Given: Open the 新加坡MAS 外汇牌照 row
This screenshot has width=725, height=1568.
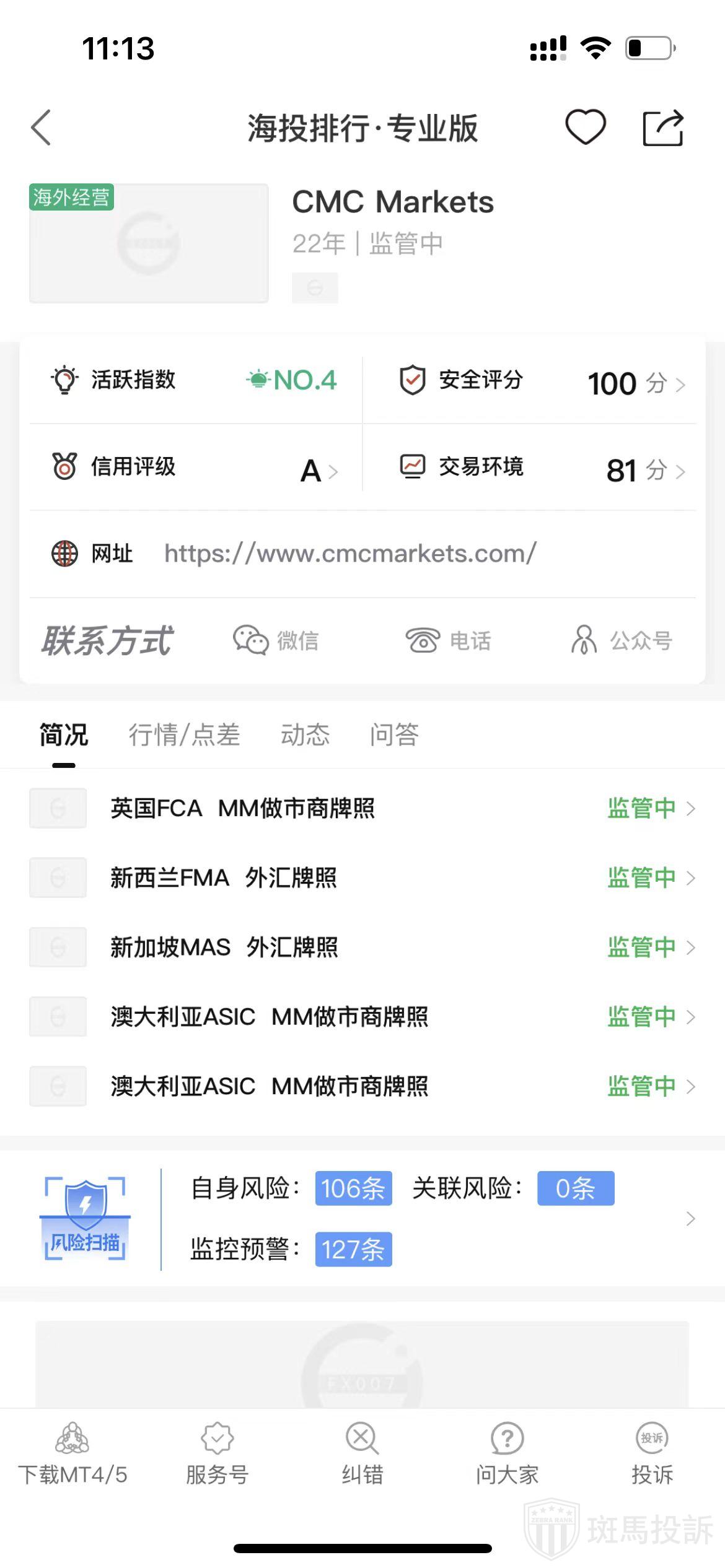Looking at the screenshot, I should pyautogui.click(x=362, y=947).
